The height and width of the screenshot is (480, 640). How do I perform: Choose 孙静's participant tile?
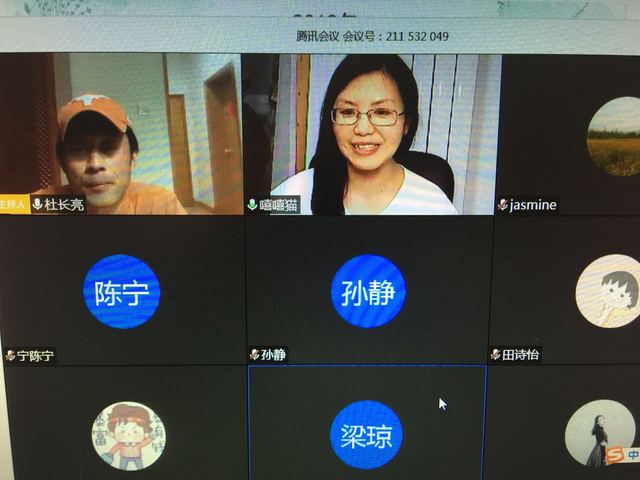point(366,290)
